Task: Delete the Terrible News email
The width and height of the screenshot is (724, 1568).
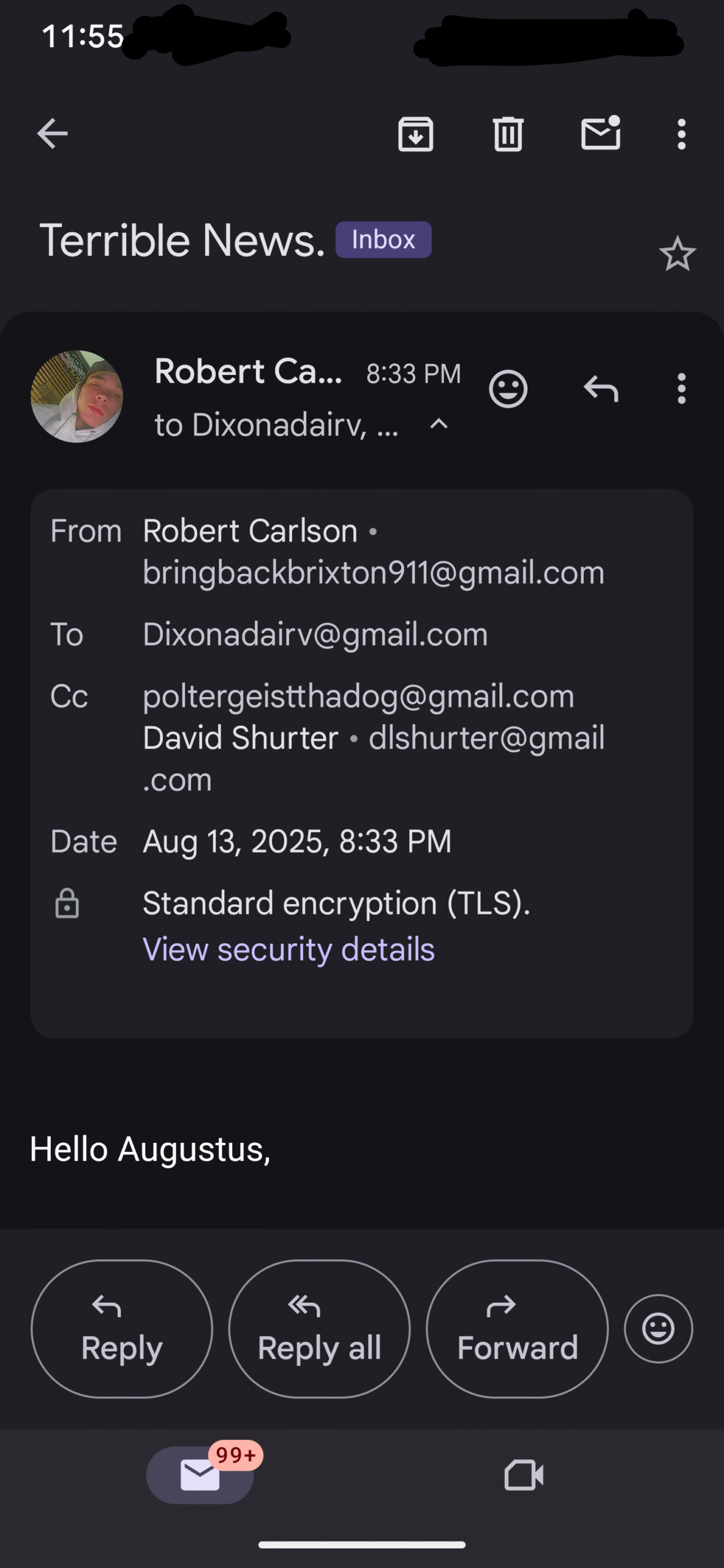Action: [508, 134]
